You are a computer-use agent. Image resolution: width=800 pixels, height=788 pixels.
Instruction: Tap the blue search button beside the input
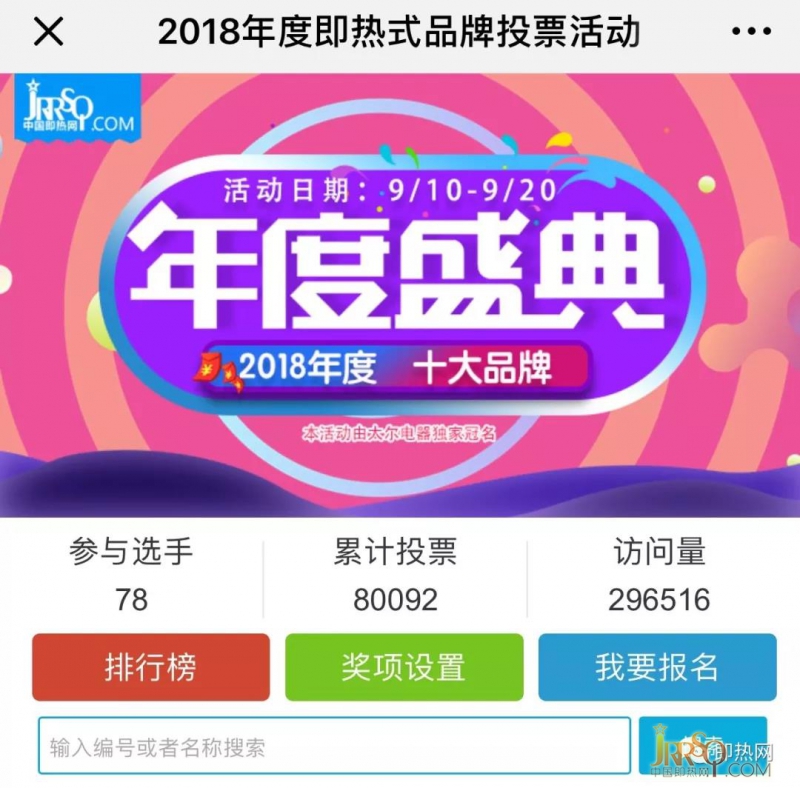702,745
